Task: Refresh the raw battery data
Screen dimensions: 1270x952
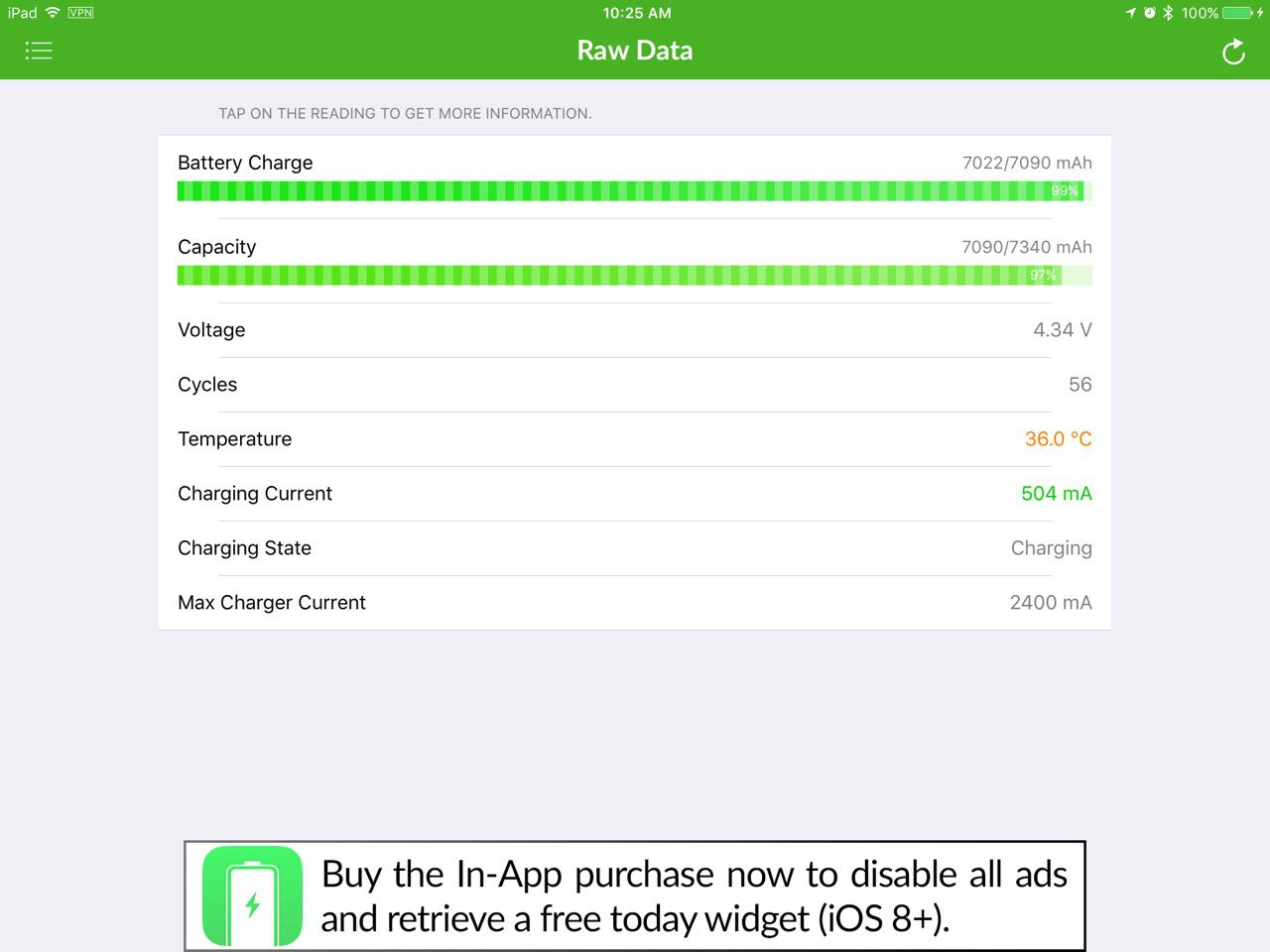Action: pos(1233,52)
